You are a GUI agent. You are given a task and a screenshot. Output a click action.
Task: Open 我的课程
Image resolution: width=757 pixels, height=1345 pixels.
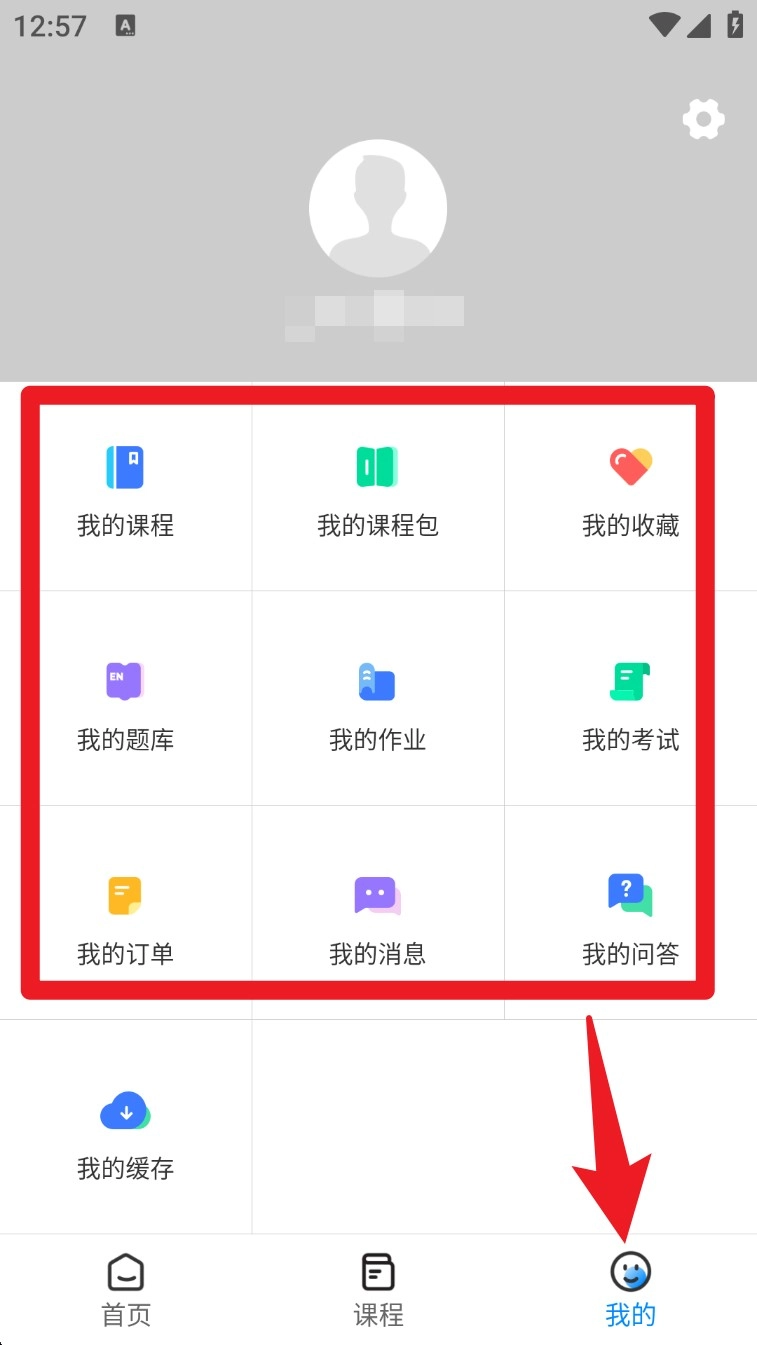[x=126, y=491]
